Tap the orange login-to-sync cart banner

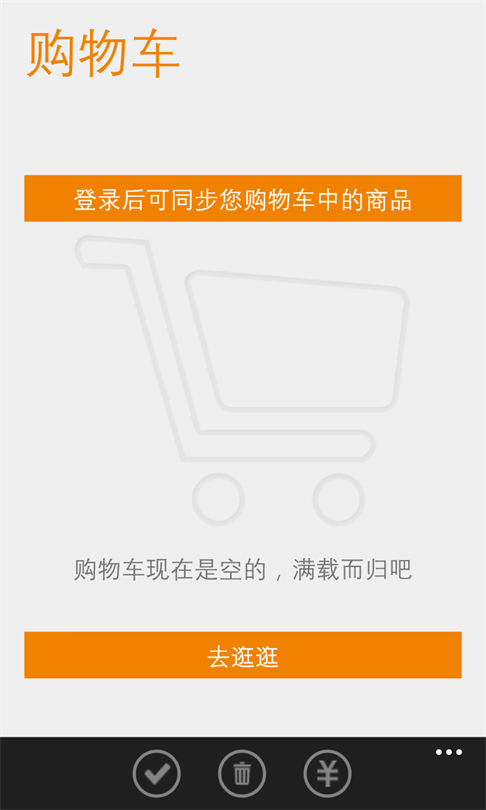coord(243,198)
